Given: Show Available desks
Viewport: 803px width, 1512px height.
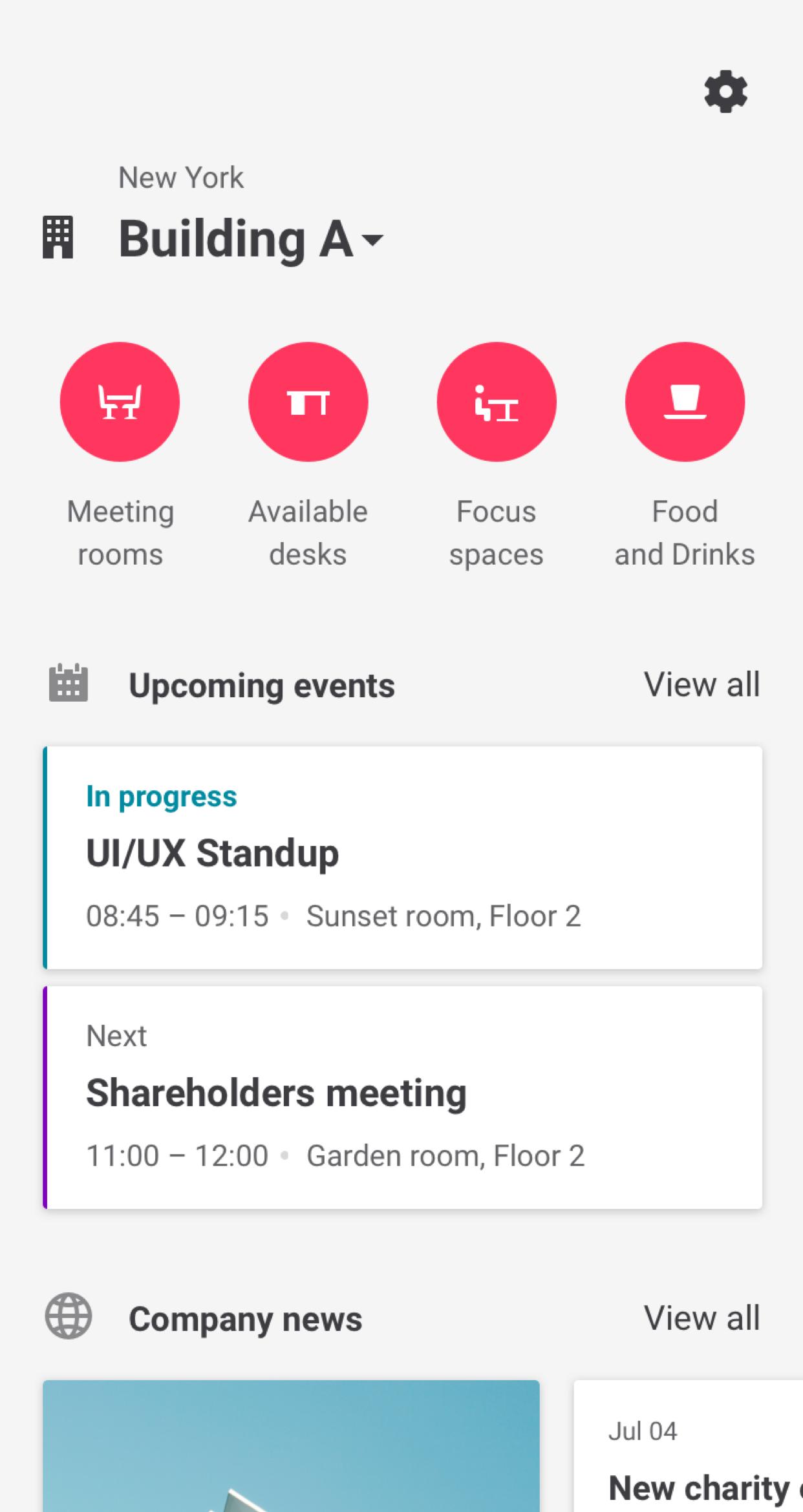Looking at the screenshot, I should pos(308,402).
